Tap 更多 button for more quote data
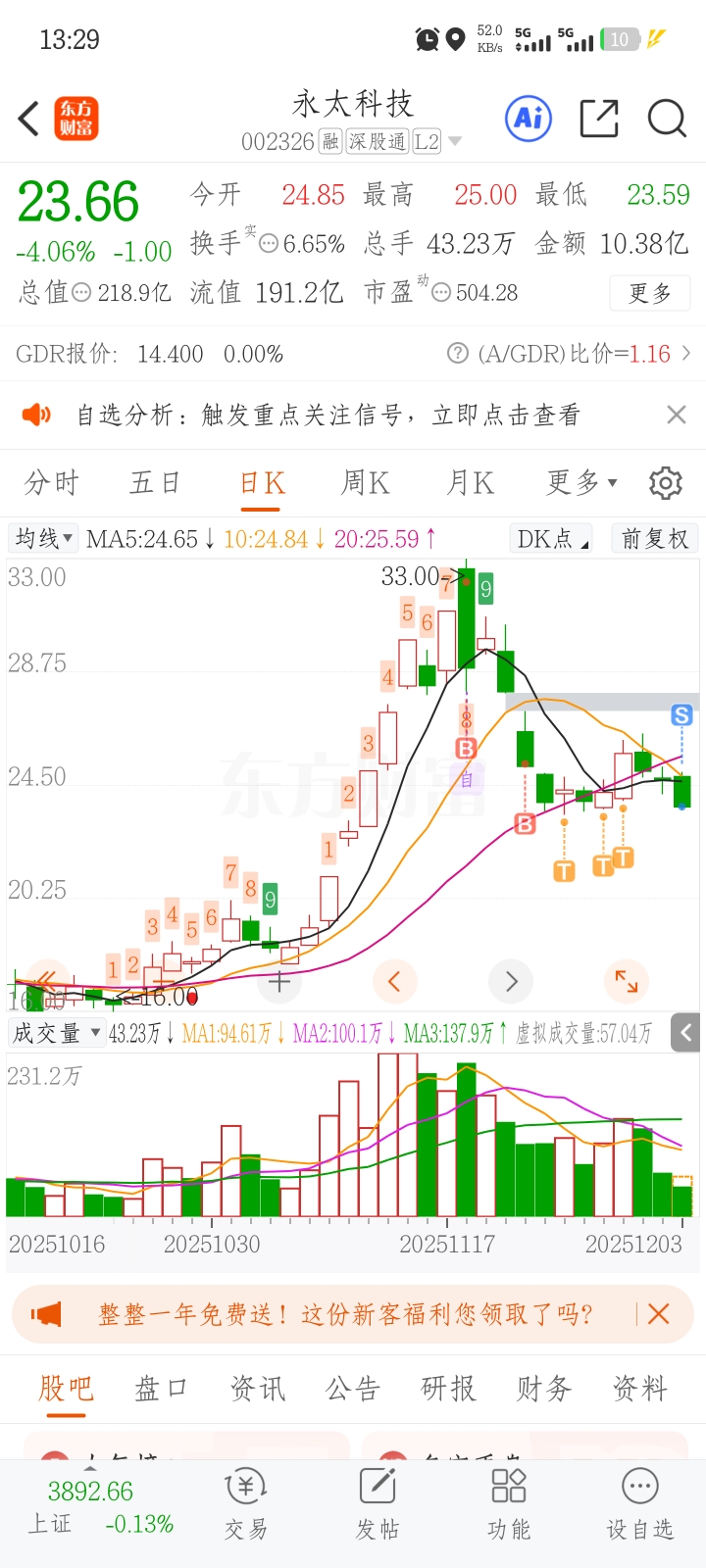Screen dimensions: 706x1568 [x=650, y=293]
